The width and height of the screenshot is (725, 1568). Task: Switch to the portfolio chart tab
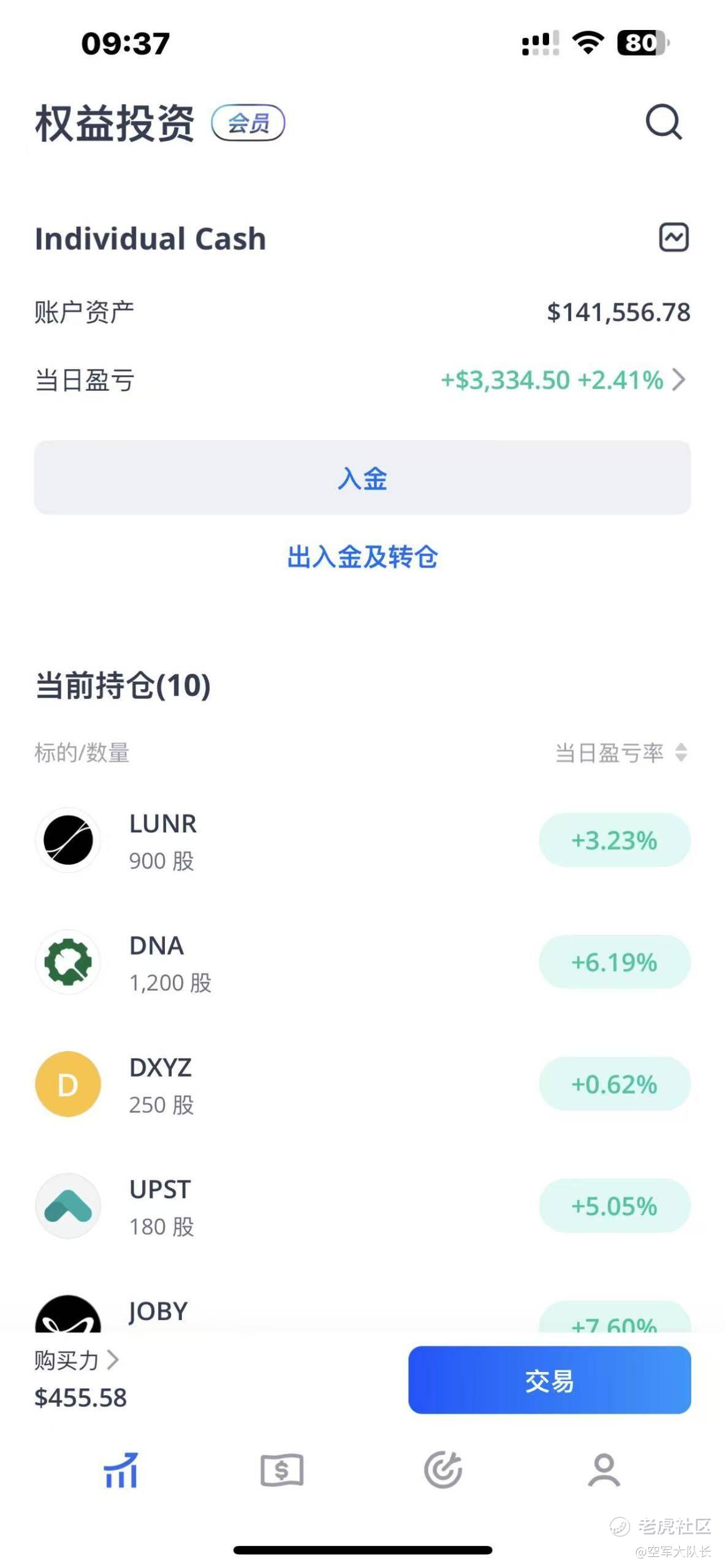121,1470
